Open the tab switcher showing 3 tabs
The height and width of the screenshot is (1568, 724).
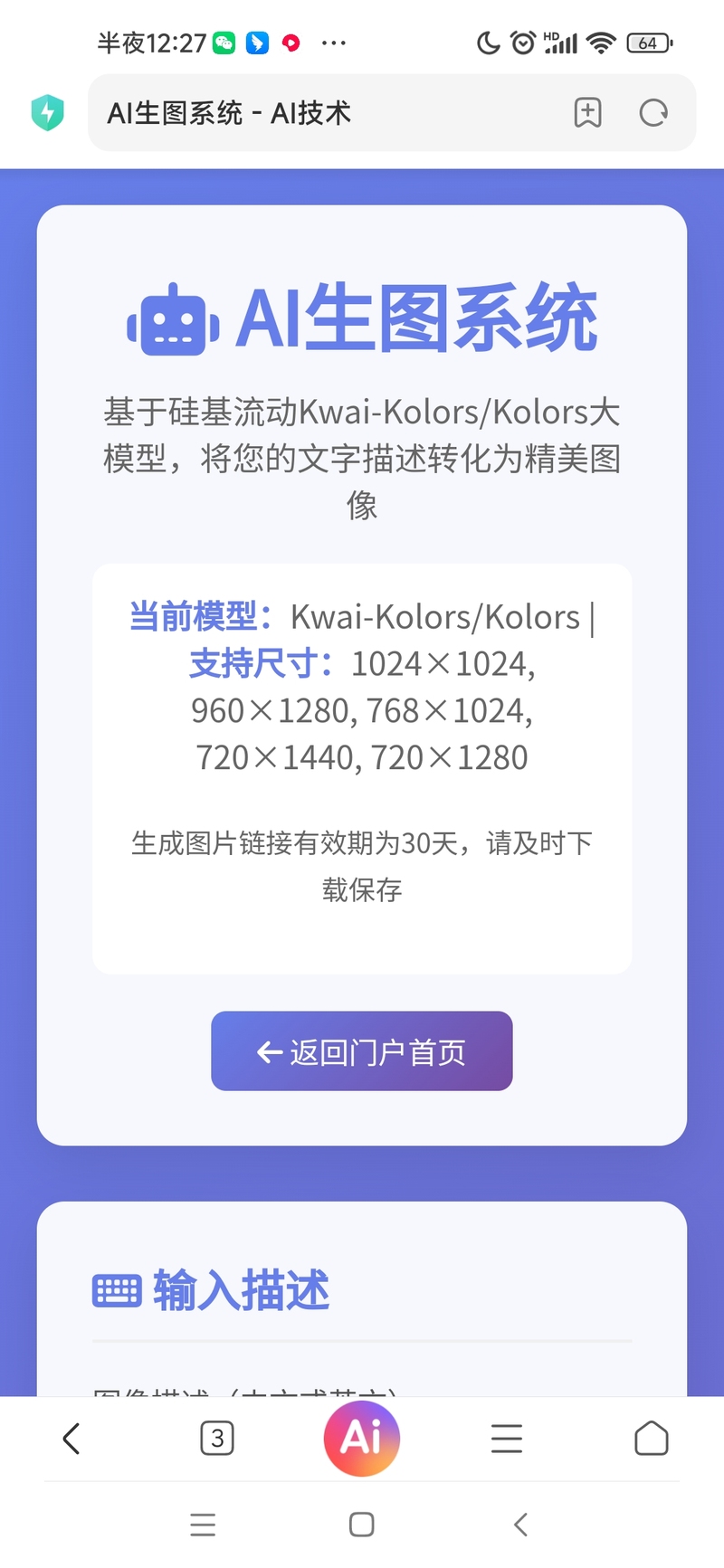(x=216, y=1438)
